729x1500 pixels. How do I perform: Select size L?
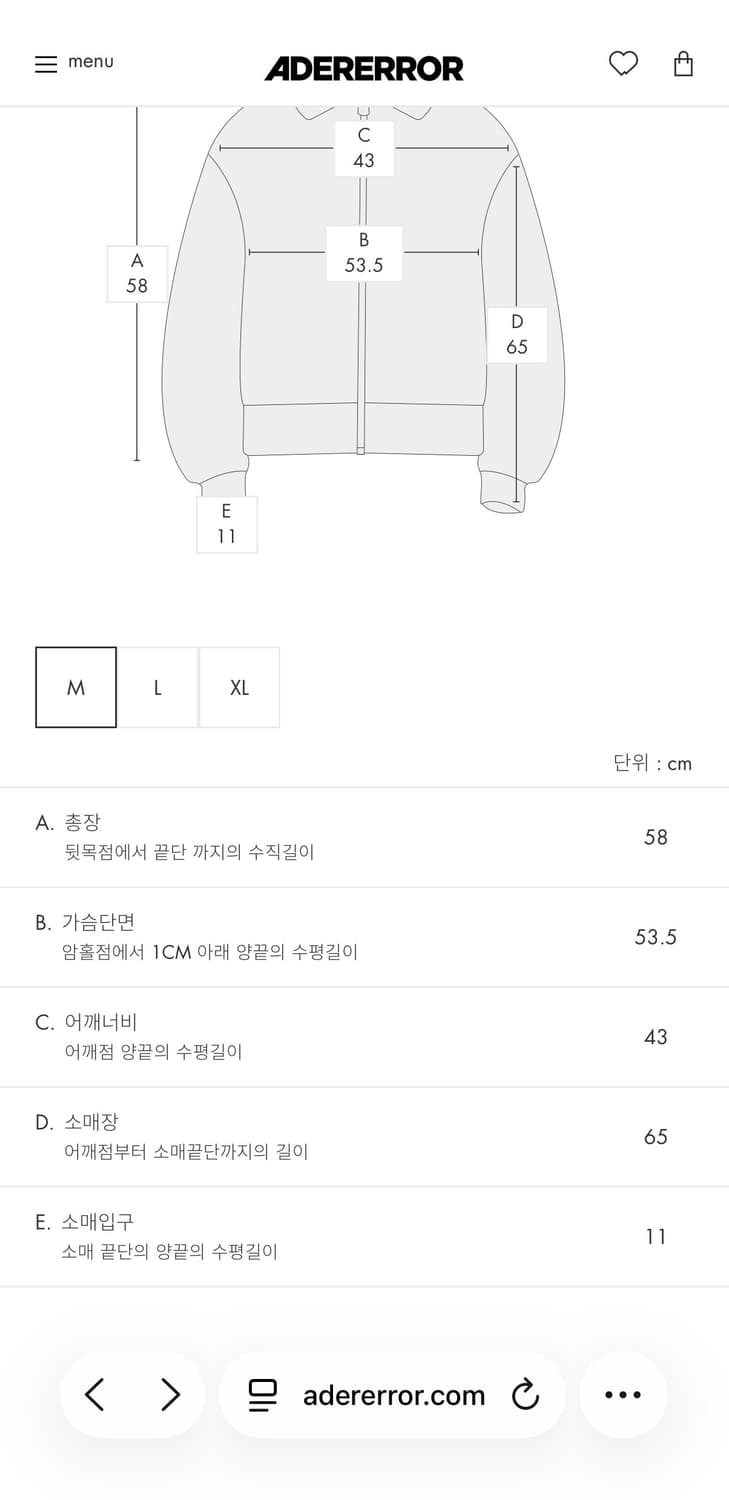click(x=157, y=687)
